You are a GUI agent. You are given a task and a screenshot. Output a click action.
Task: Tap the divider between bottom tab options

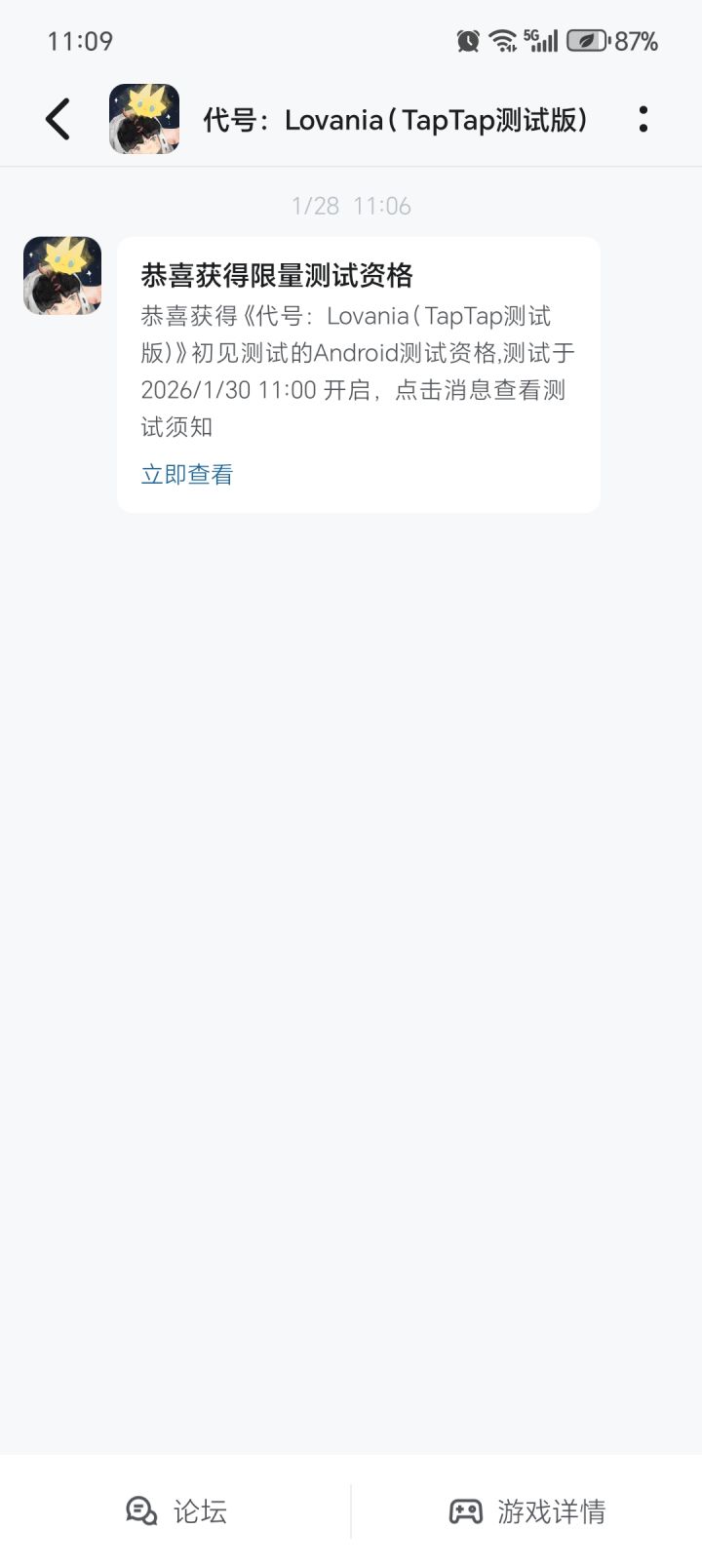[x=351, y=1510]
